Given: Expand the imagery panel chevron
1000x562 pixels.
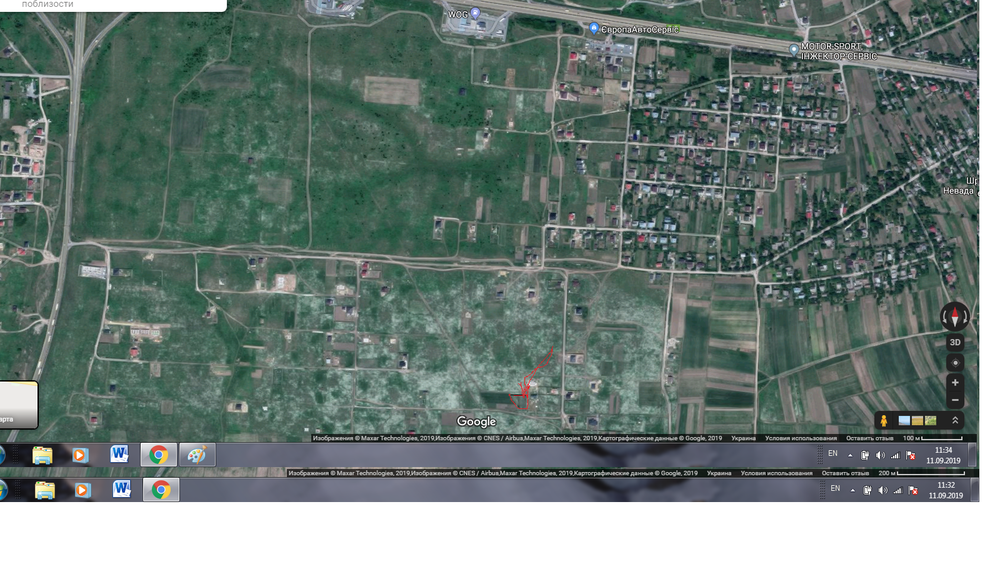Looking at the screenshot, I should point(955,420).
